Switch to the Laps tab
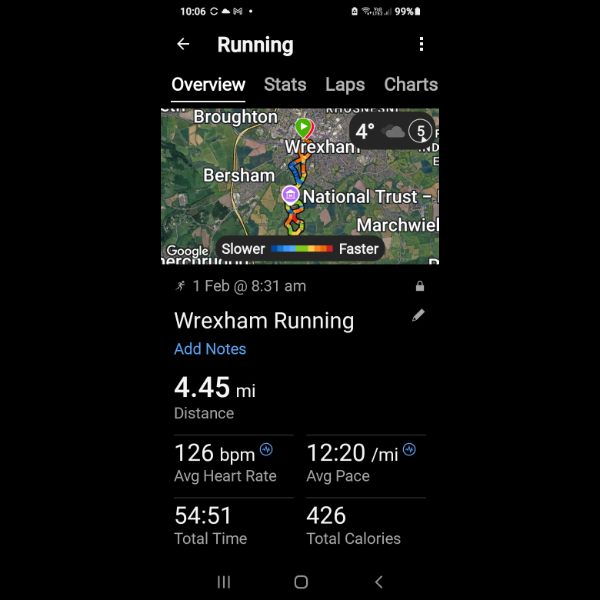 345,85
